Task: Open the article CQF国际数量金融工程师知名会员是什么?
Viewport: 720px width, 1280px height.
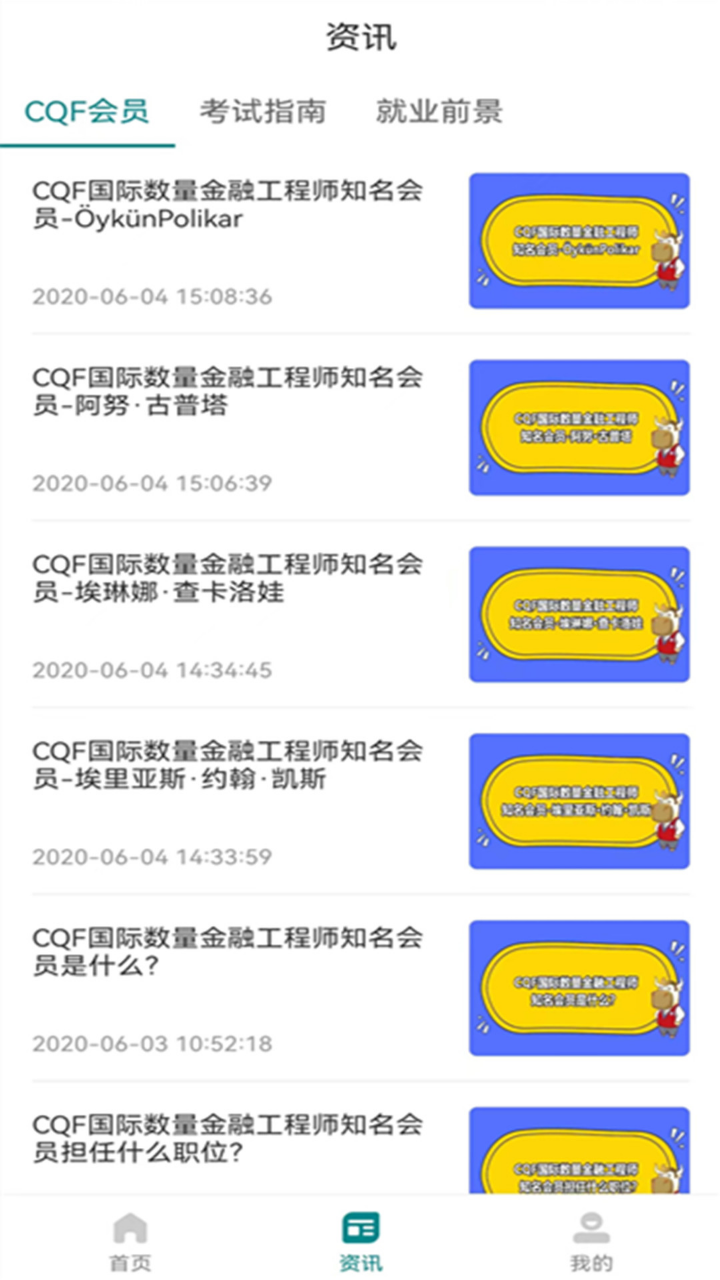Action: pyautogui.click(x=227, y=952)
